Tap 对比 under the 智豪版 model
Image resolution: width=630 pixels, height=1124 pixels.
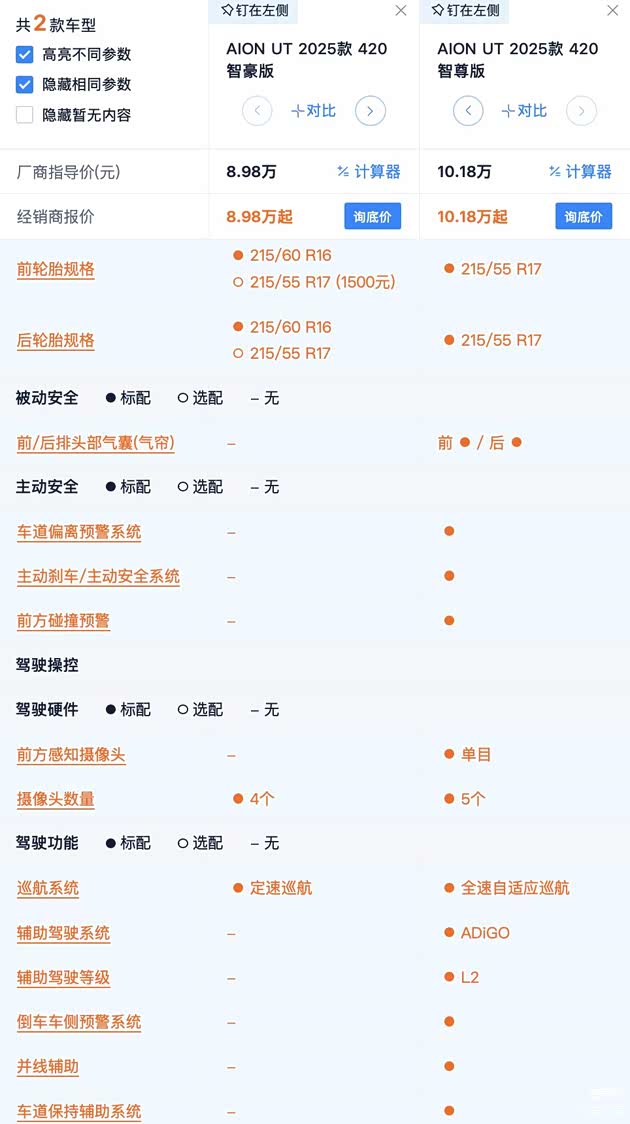tap(314, 111)
